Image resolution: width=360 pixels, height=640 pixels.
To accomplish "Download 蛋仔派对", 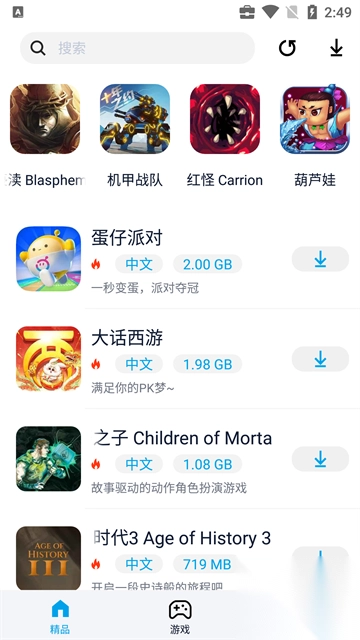I will (x=320, y=259).
